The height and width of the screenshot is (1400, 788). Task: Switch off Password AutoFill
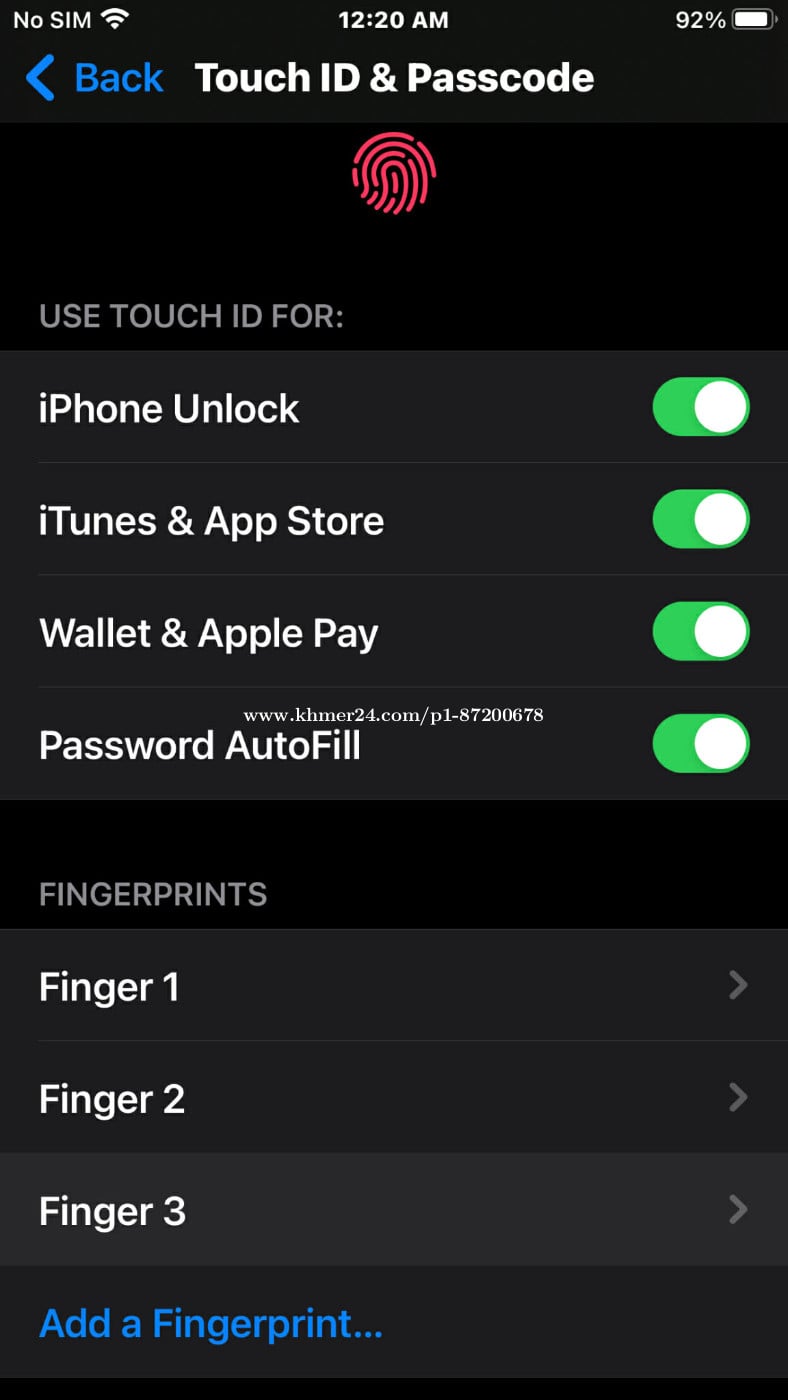coord(700,744)
